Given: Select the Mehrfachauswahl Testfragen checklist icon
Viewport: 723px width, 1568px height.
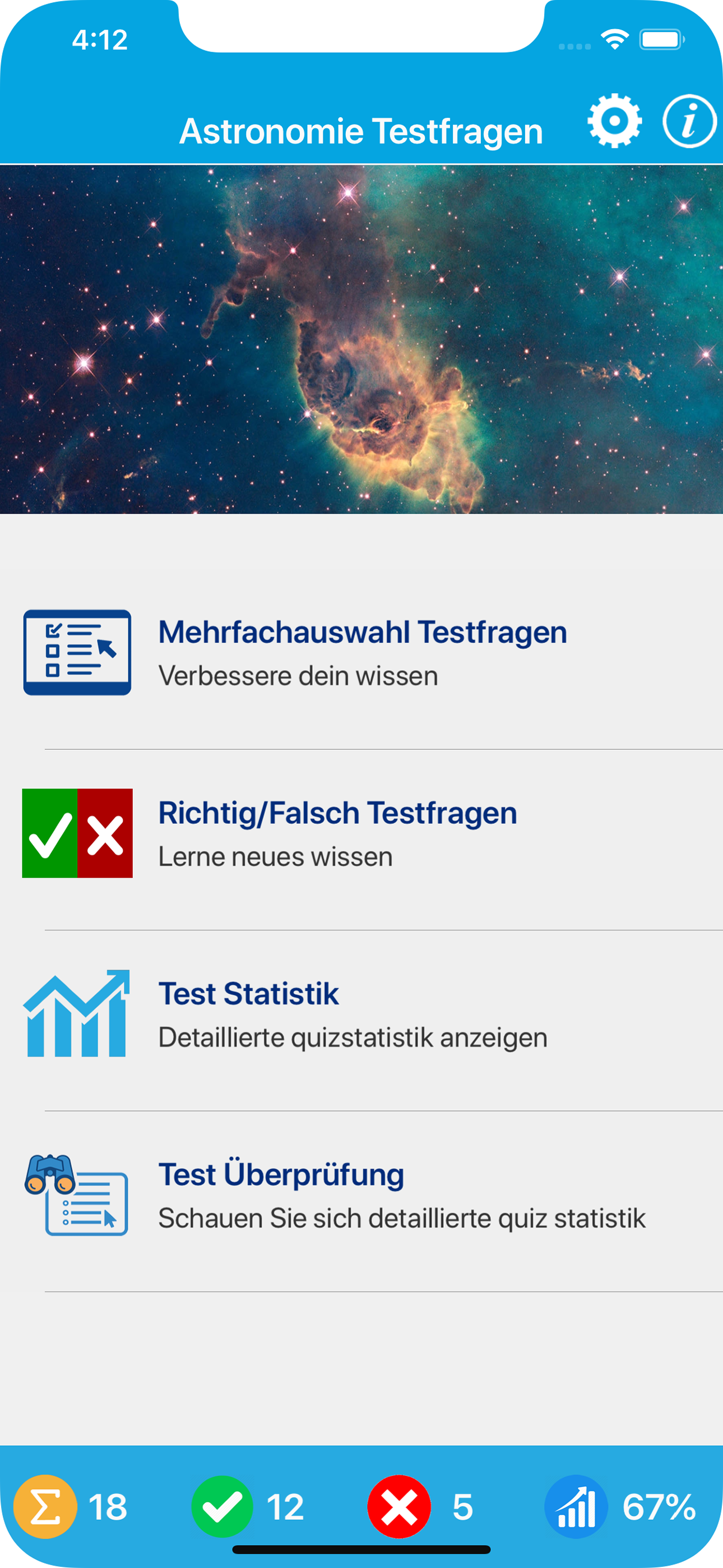Looking at the screenshot, I should point(78,653).
